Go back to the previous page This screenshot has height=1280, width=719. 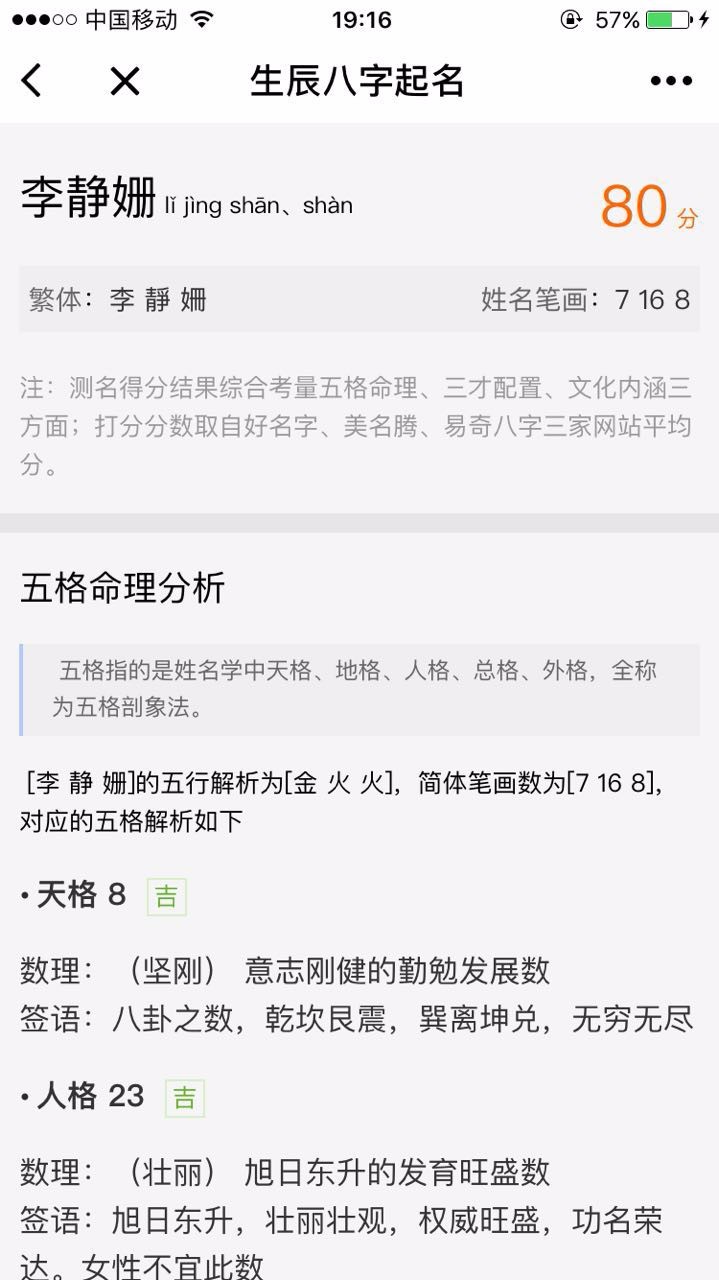pos(32,81)
